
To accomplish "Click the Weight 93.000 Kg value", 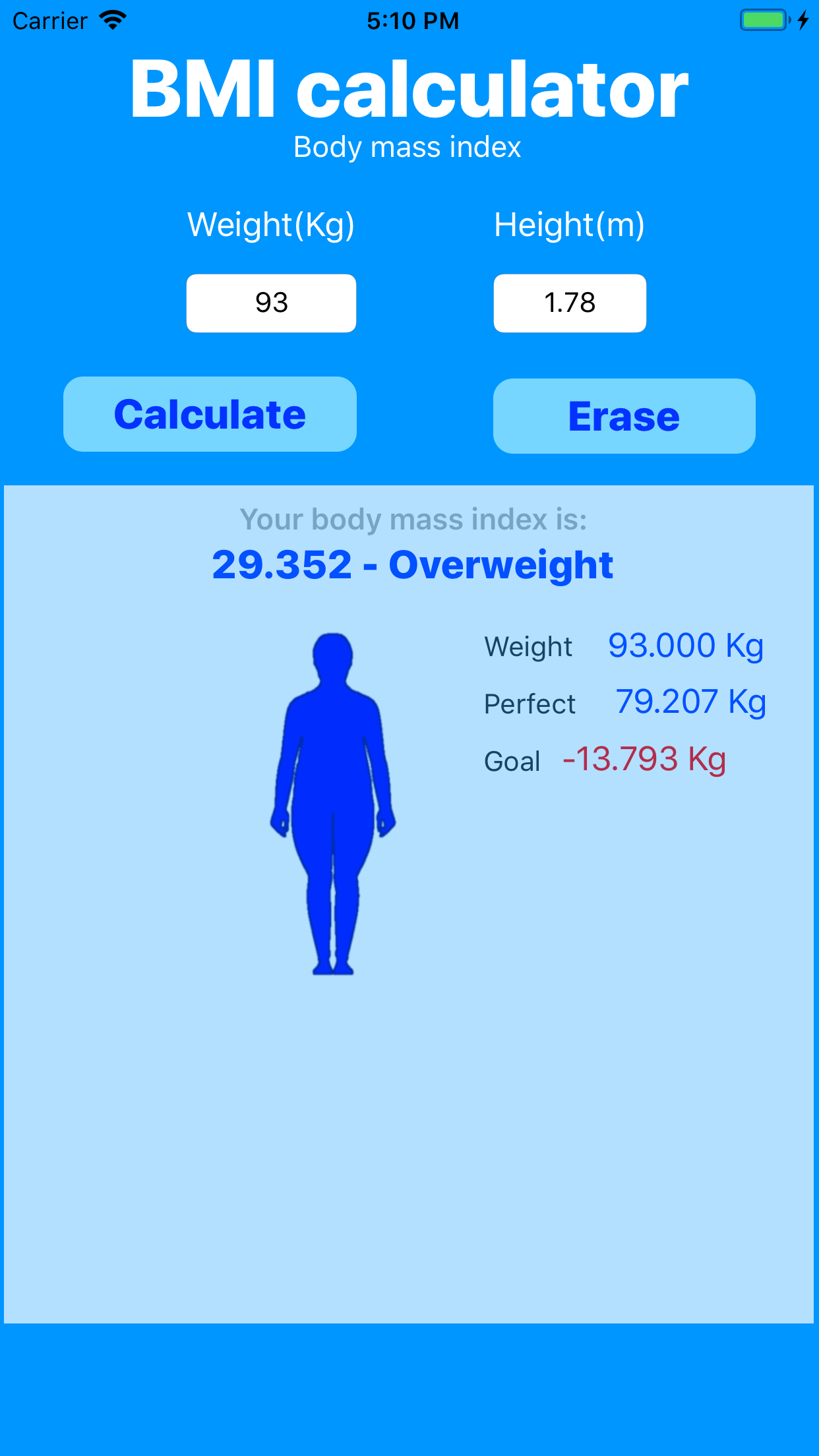I will pos(686,646).
